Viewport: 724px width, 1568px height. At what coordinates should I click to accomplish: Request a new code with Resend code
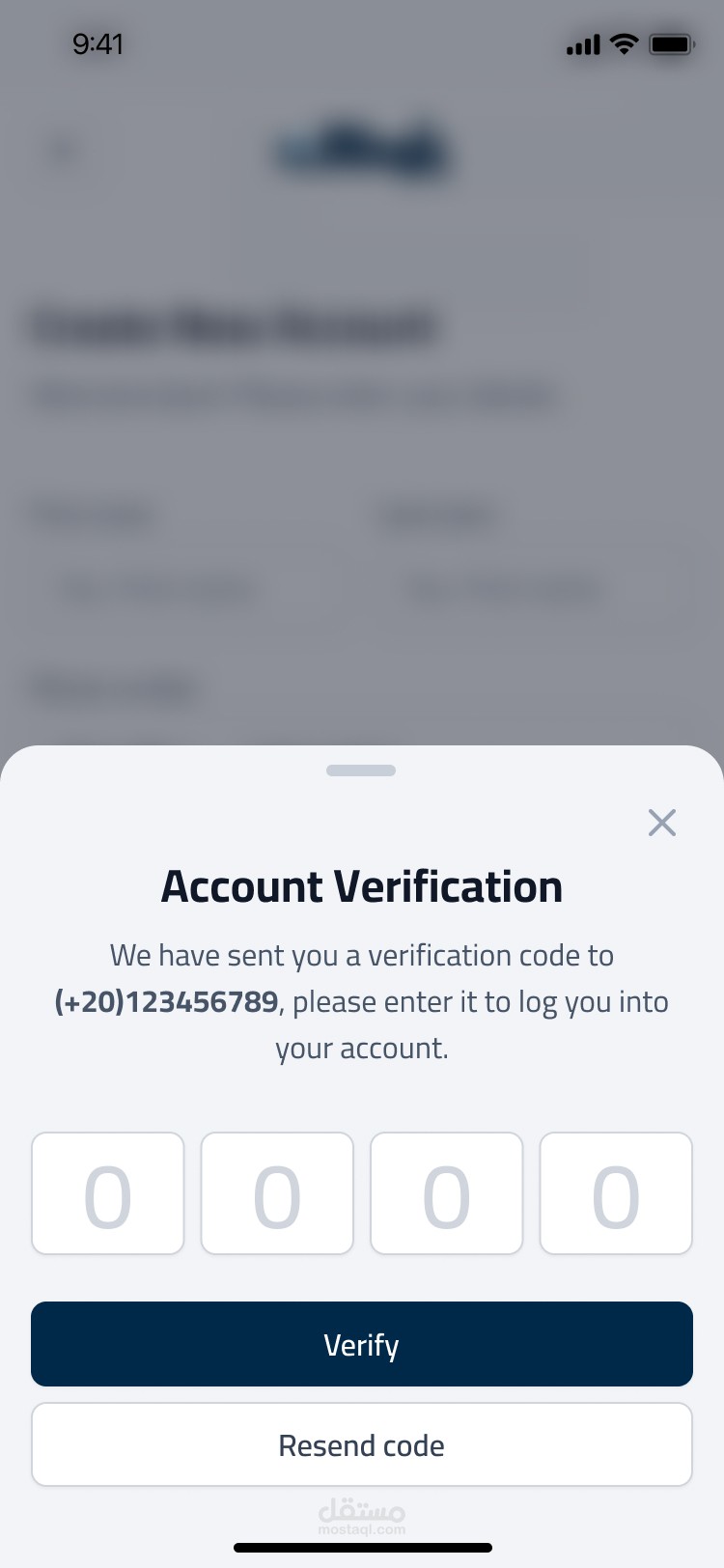362,1444
